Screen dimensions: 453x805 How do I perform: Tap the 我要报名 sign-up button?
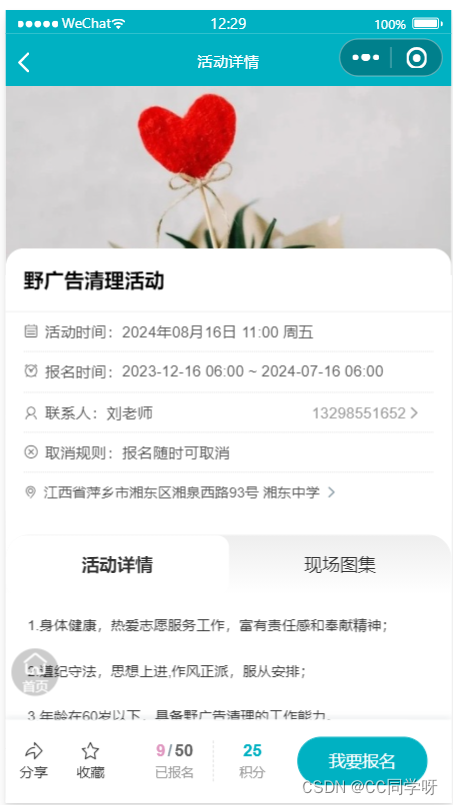tap(362, 761)
